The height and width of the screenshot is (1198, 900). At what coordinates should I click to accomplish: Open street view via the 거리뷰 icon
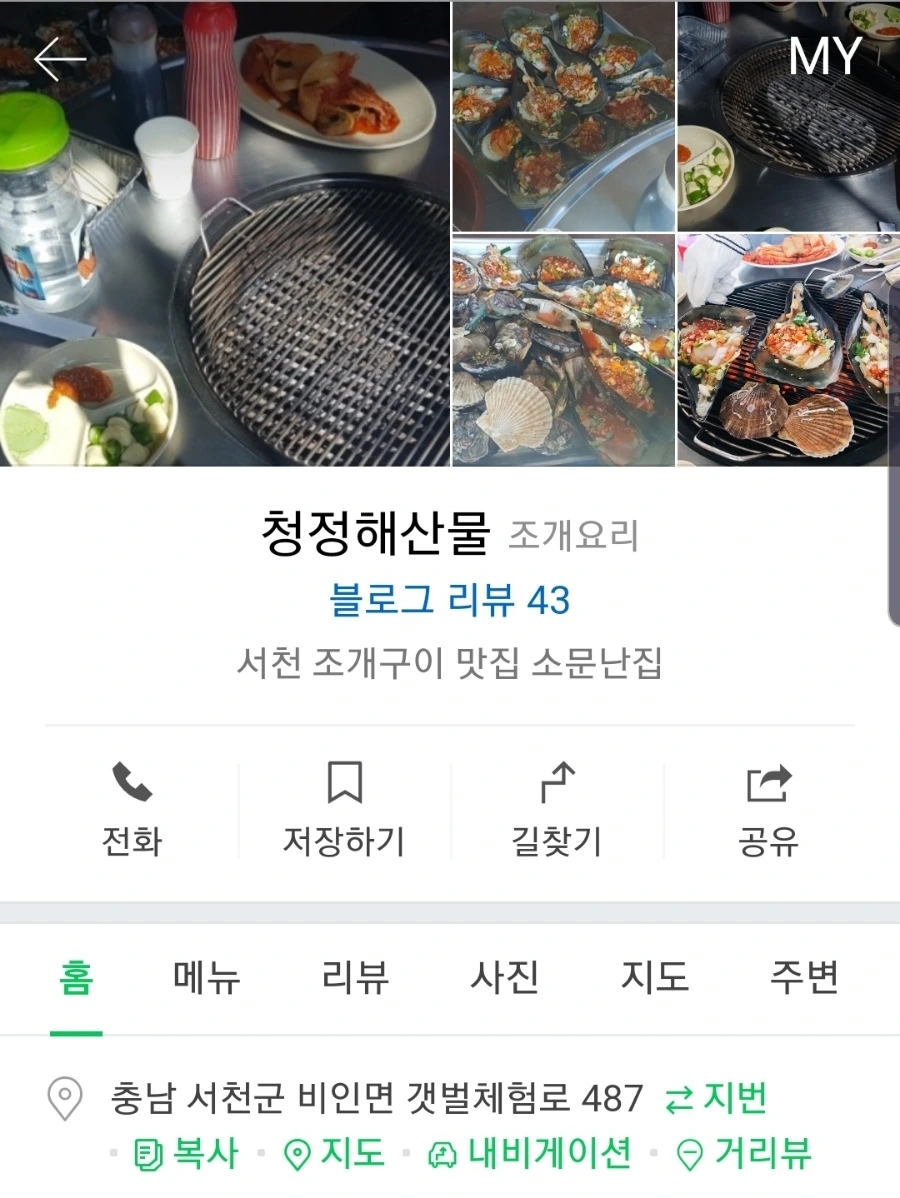(x=690, y=1152)
